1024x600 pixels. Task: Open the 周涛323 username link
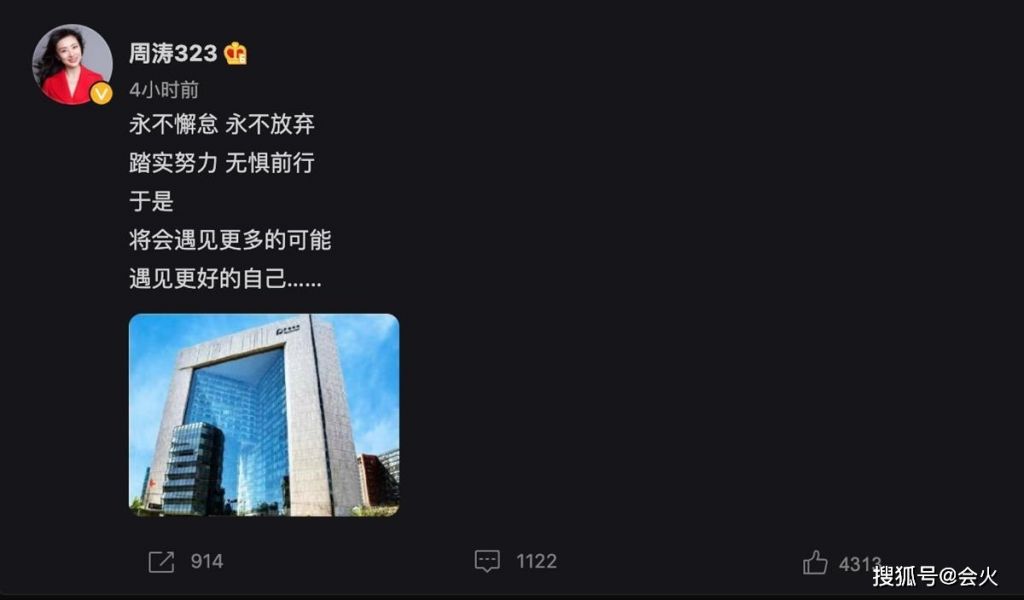click(x=173, y=53)
